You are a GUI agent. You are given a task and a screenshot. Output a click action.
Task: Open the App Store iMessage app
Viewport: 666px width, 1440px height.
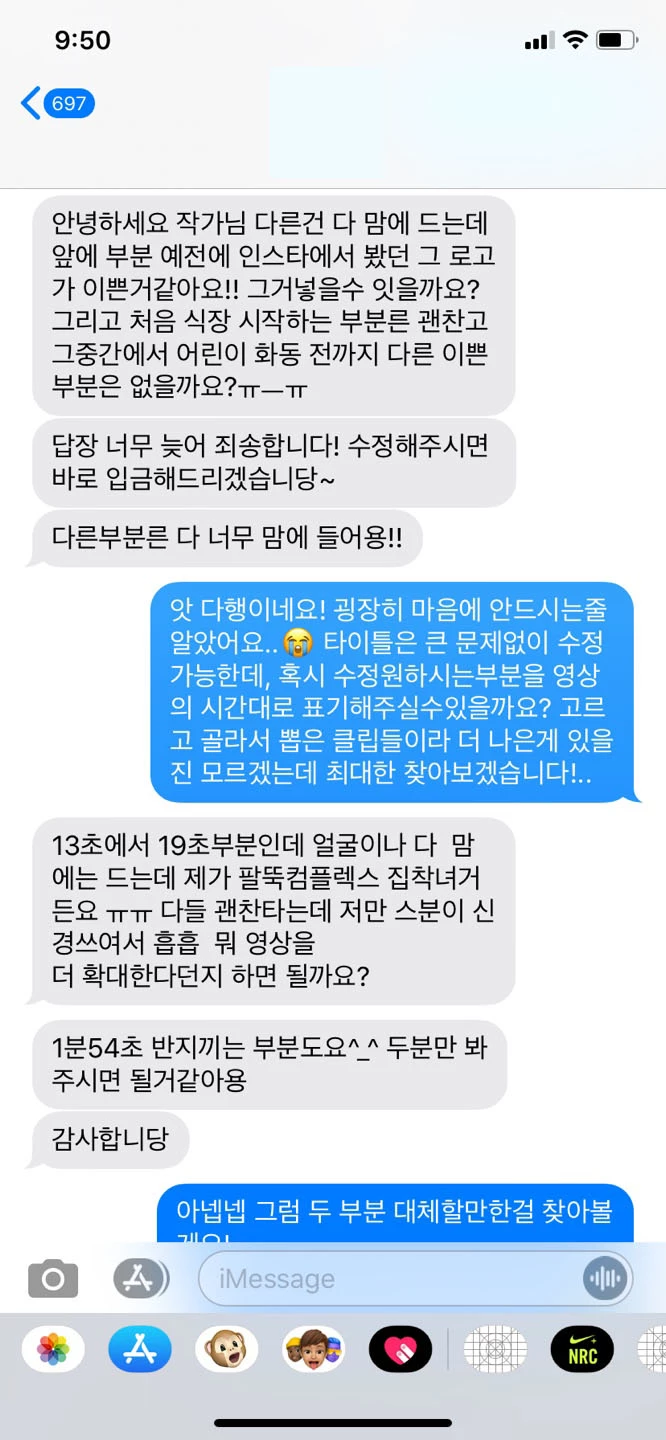(x=140, y=1350)
